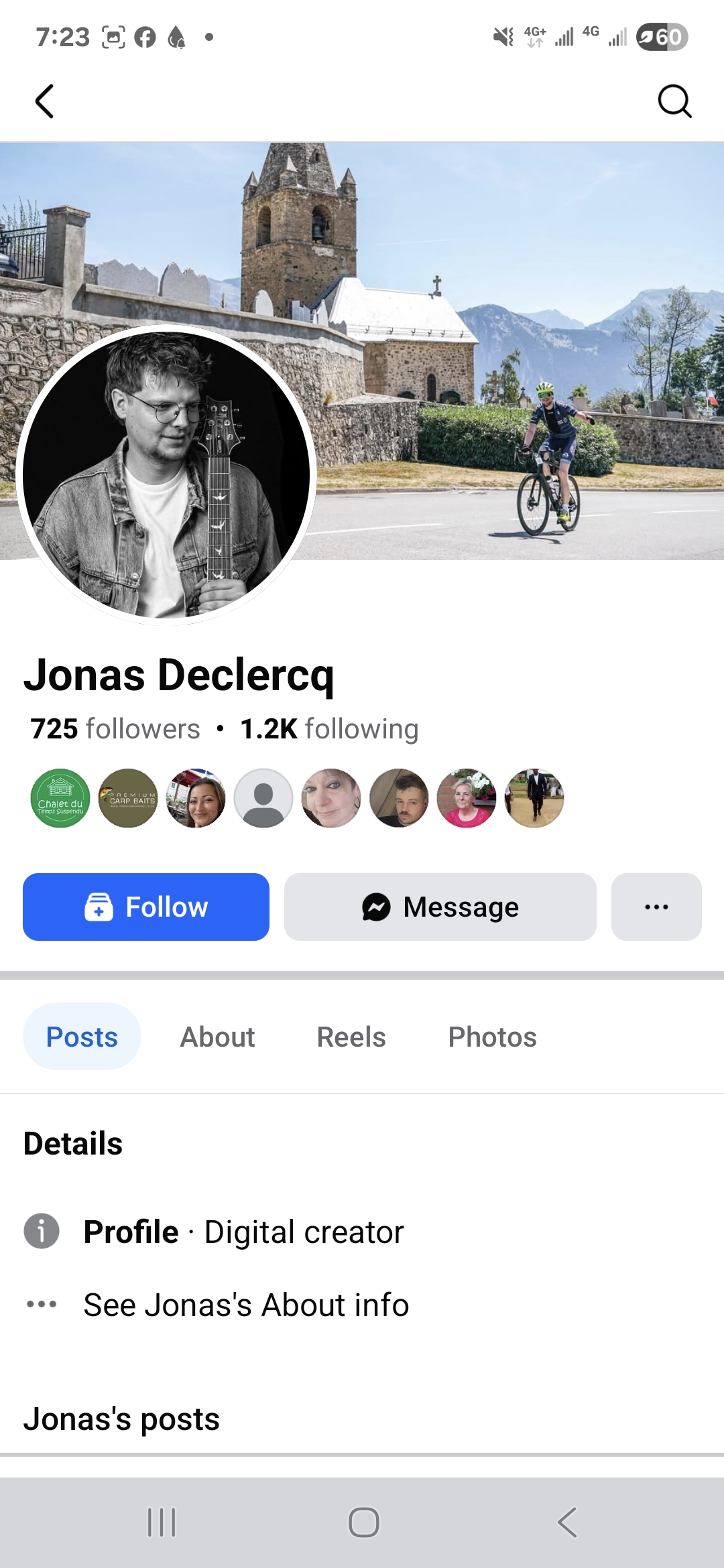This screenshot has width=724, height=1568.
Task: View Jonas Declercq's profile picture
Action: coord(166,474)
